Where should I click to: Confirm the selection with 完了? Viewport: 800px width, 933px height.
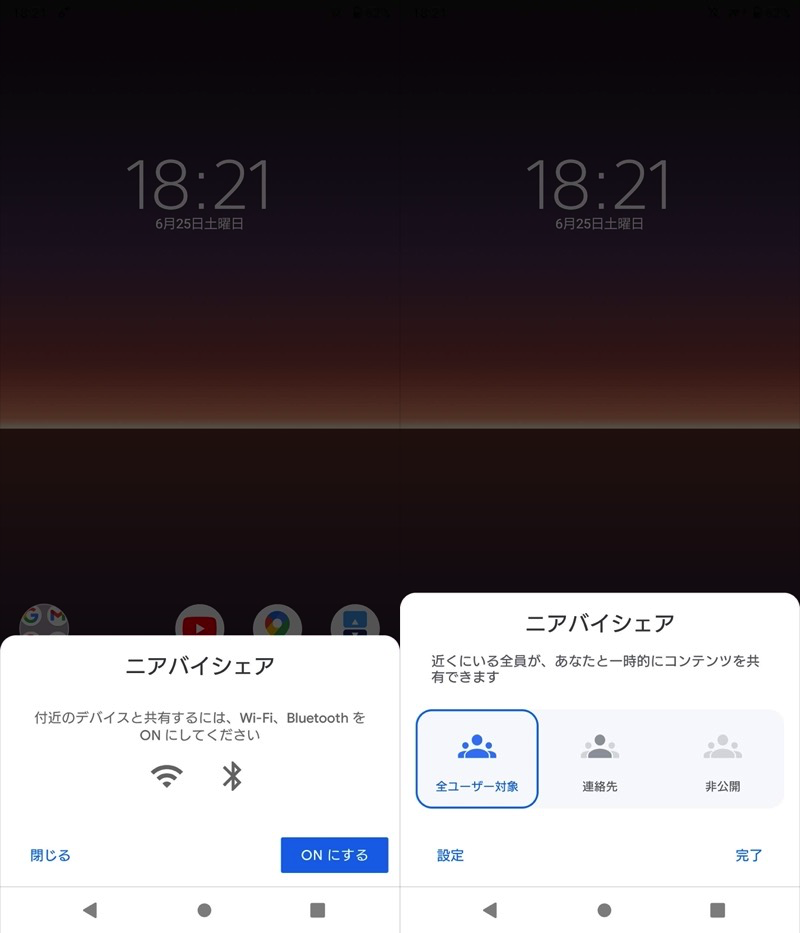click(x=748, y=855)
